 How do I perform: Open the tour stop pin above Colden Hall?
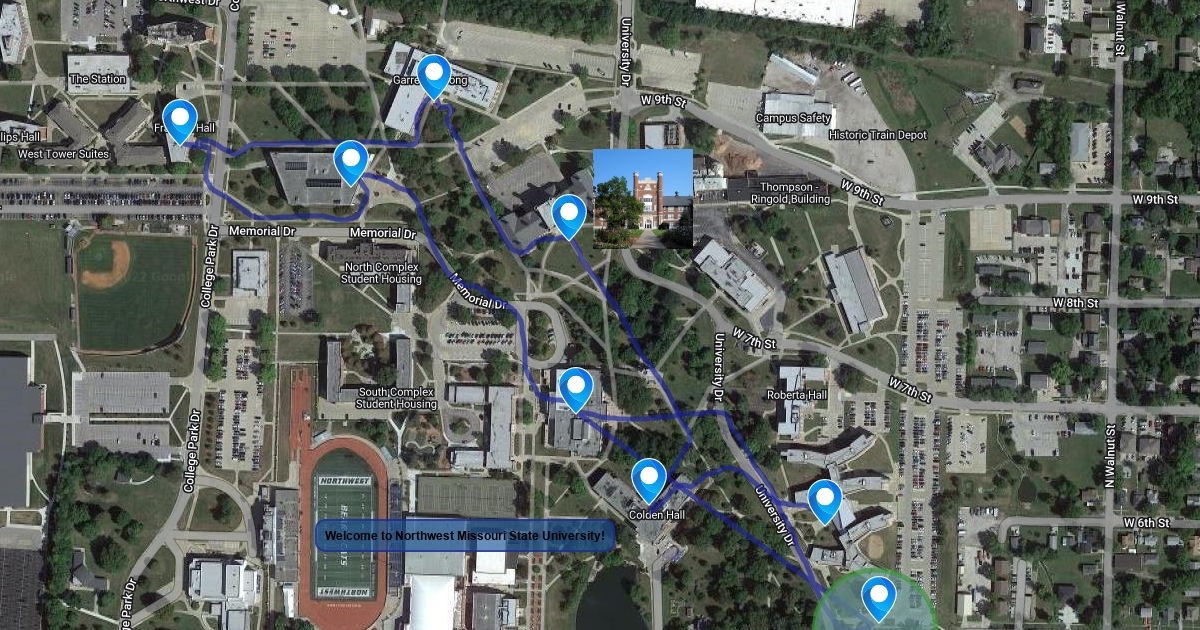click(649, 479)
